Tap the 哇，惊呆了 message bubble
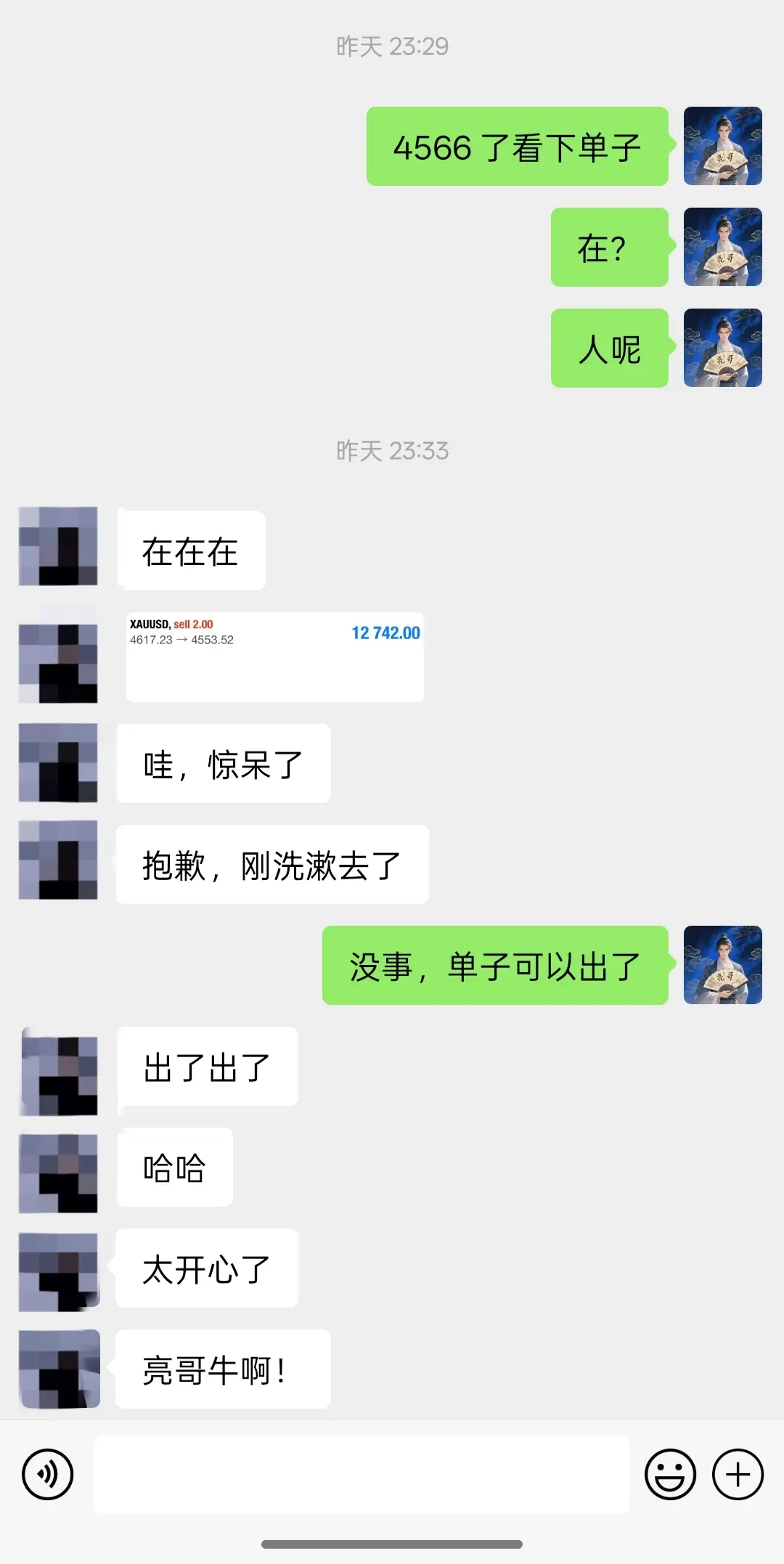 223,763
